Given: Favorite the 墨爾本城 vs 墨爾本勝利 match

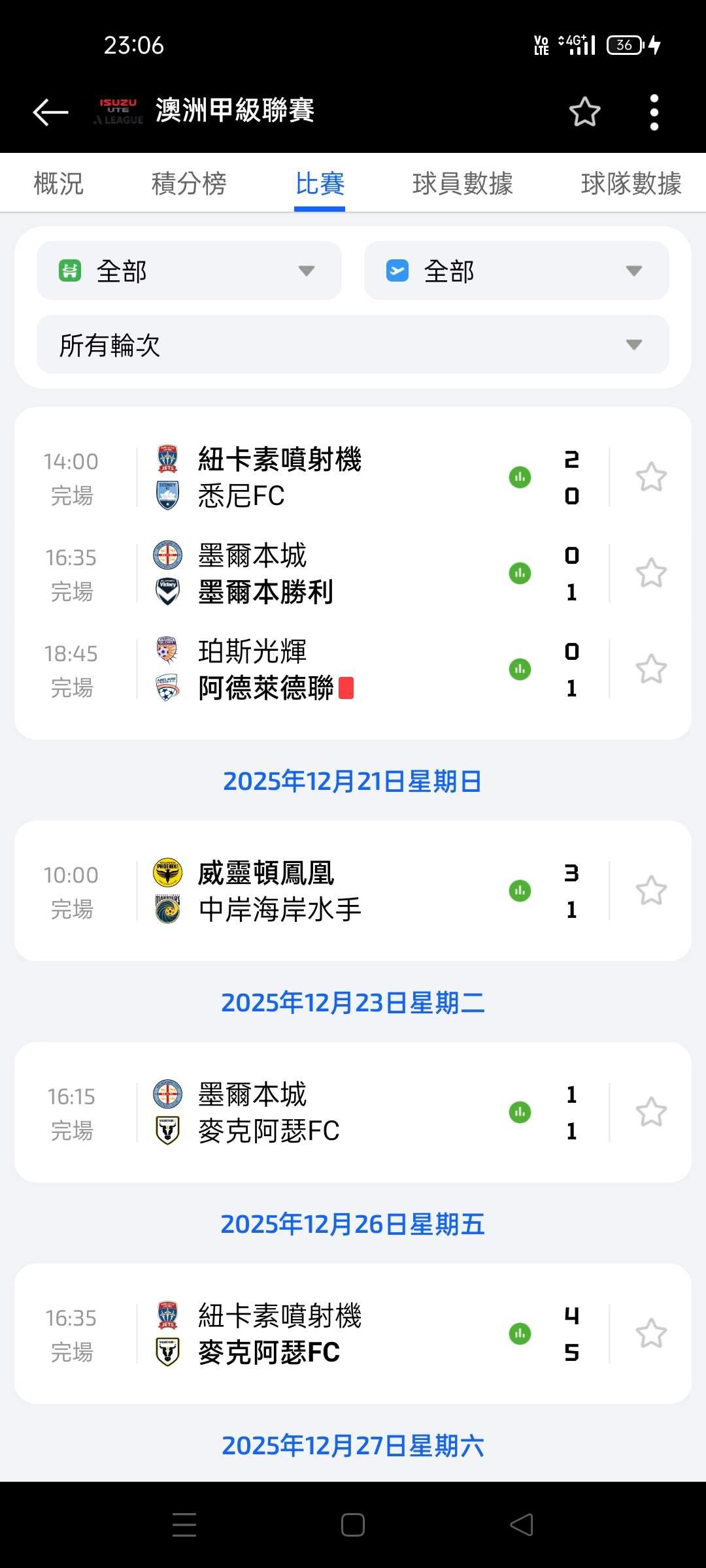Looking at the screenshot, I should pos(651,574).
